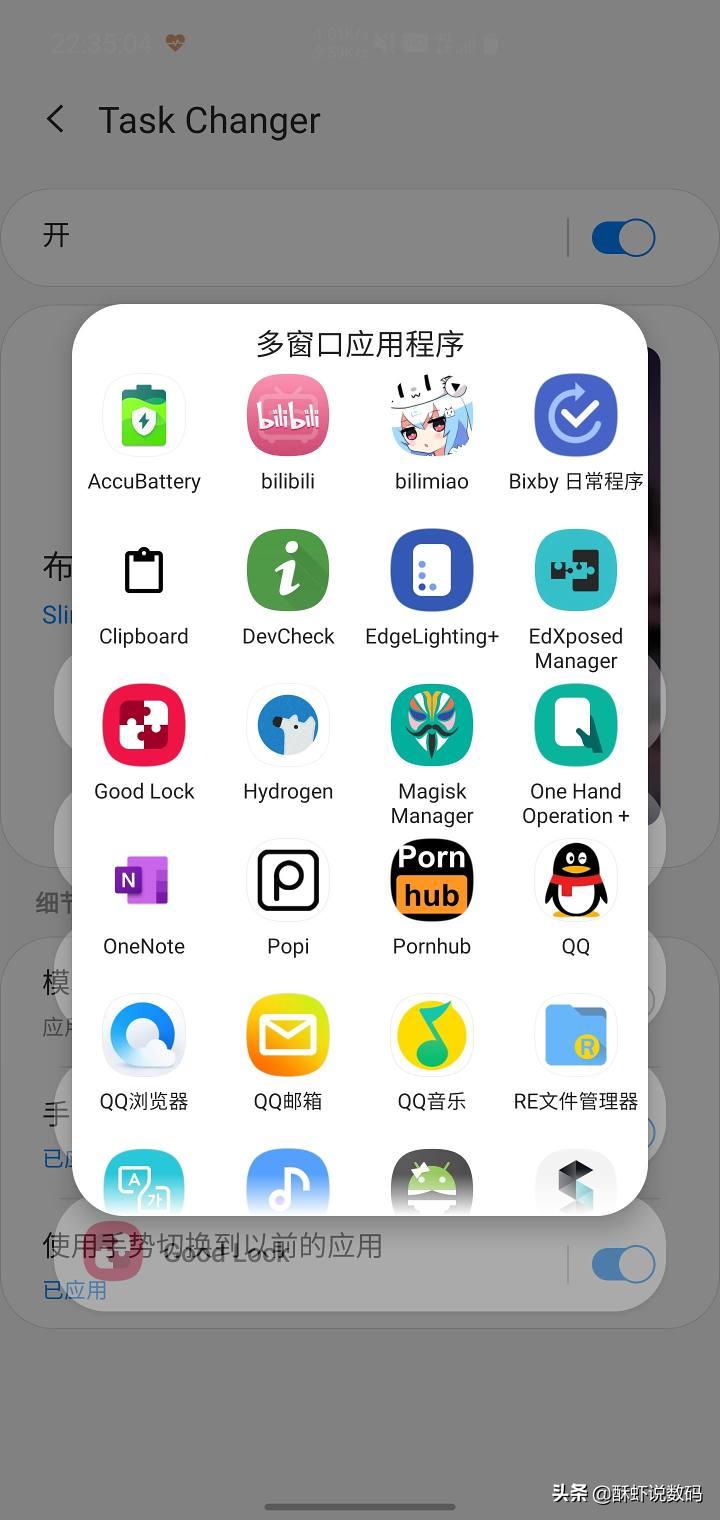Select EdXposed Manager
The width and height of the screenshot is (720, 1520).
pyautogui.click(x=576, y=571)
